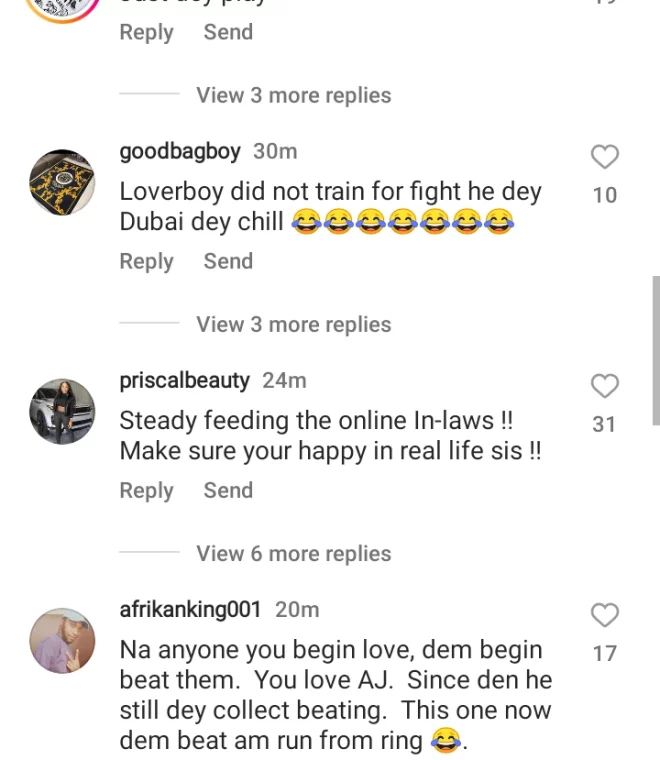The width and height of the screenshot is (660, 760).
Task: Reply to priscalbeauty's comment
Action: pos(146,490)
